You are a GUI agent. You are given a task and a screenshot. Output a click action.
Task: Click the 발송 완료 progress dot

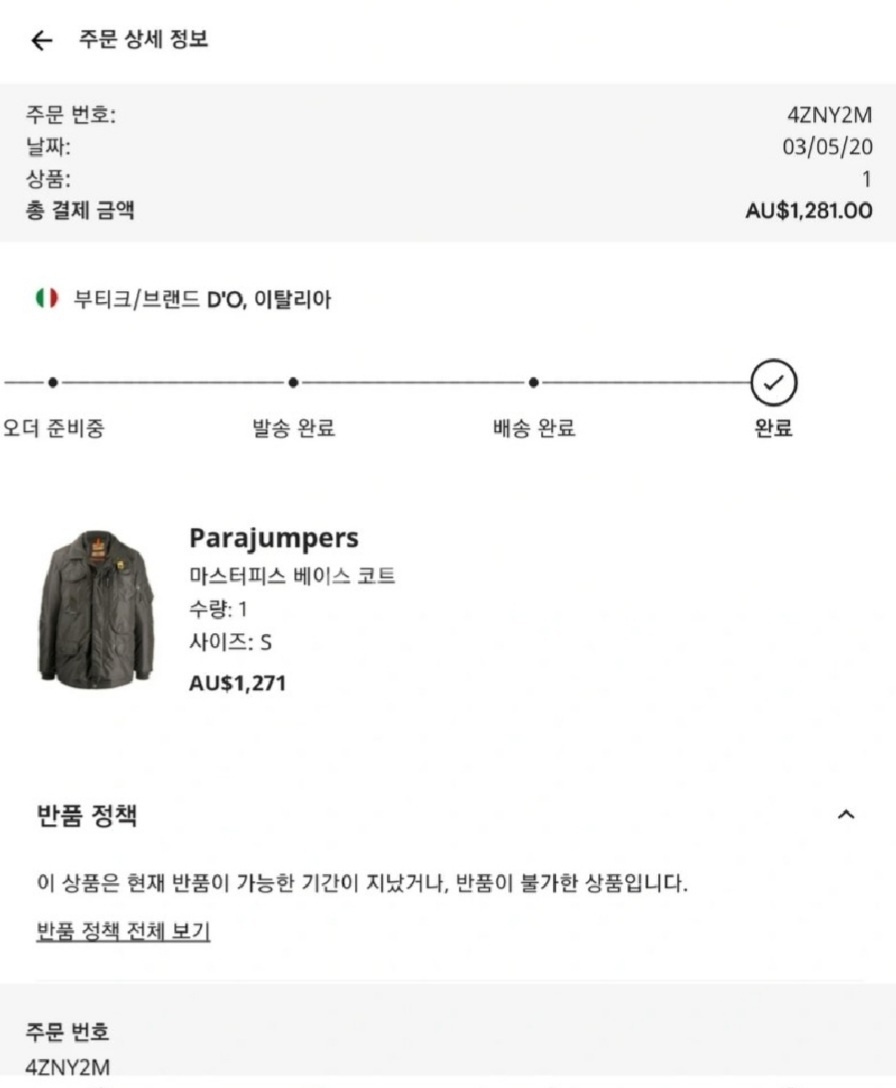point(291,381)
